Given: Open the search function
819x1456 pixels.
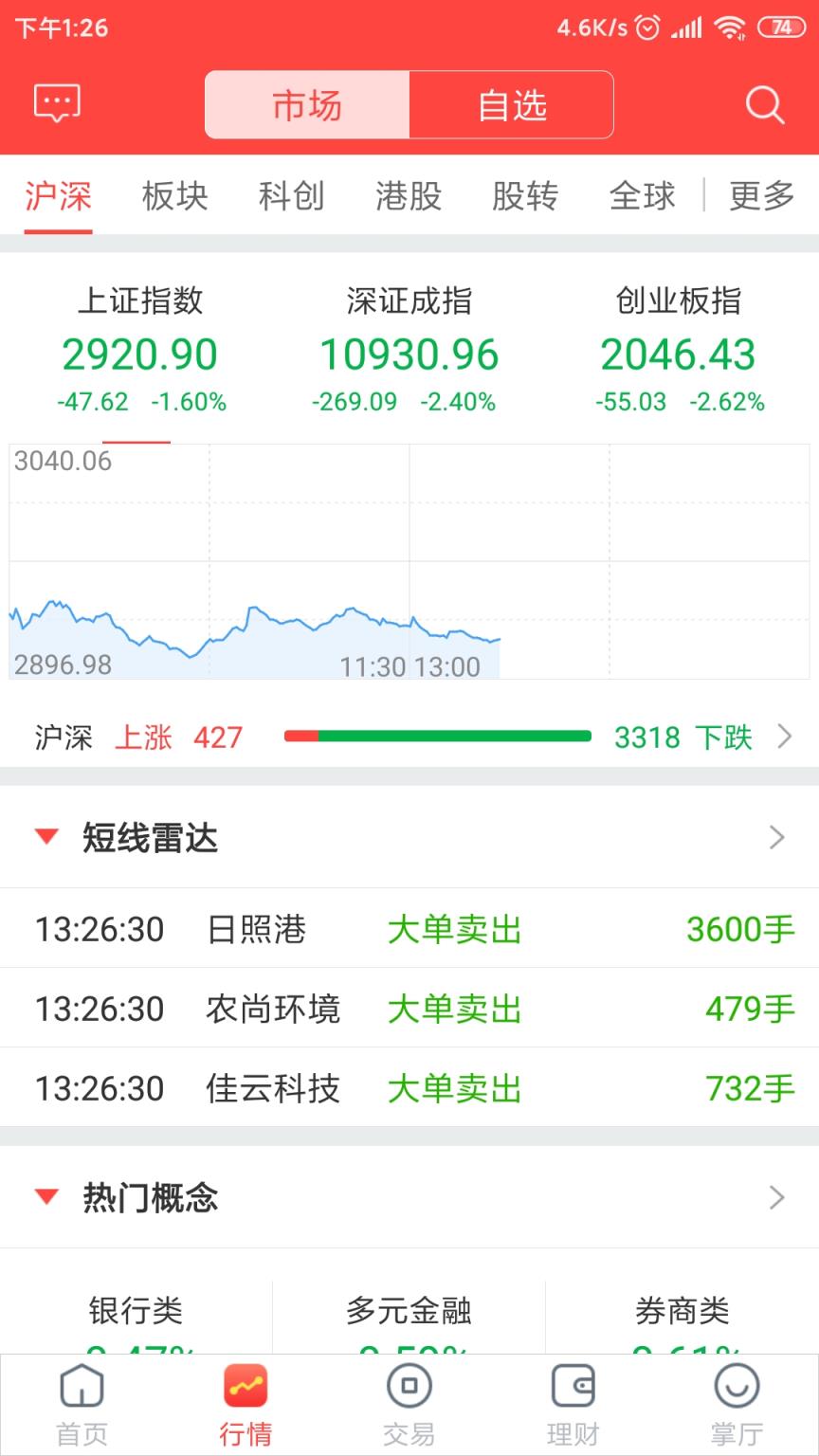Looking at the screenshot, I should pyautogui.click(x=764, y=105).
